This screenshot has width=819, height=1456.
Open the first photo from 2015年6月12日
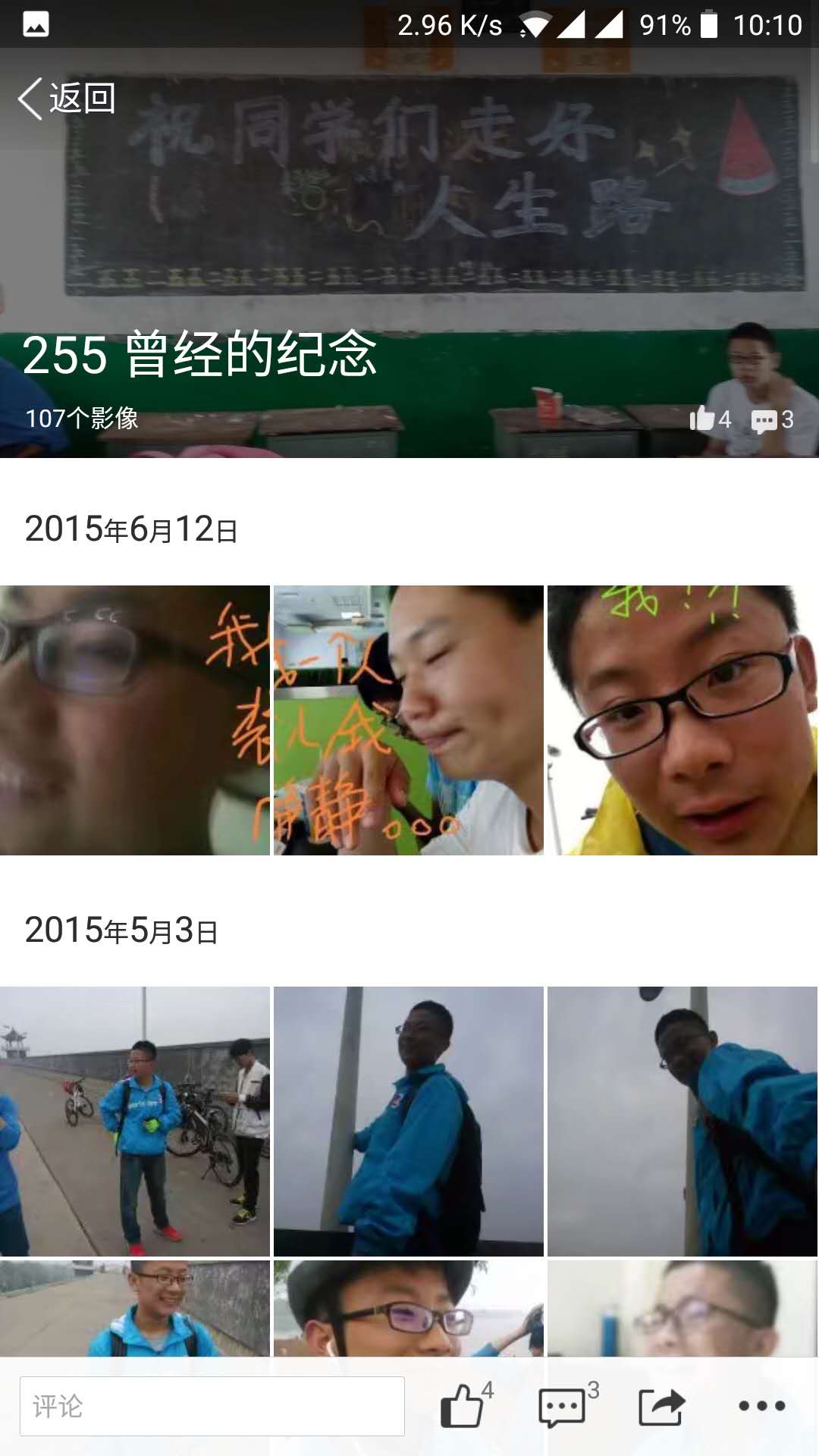click(135, 720)
